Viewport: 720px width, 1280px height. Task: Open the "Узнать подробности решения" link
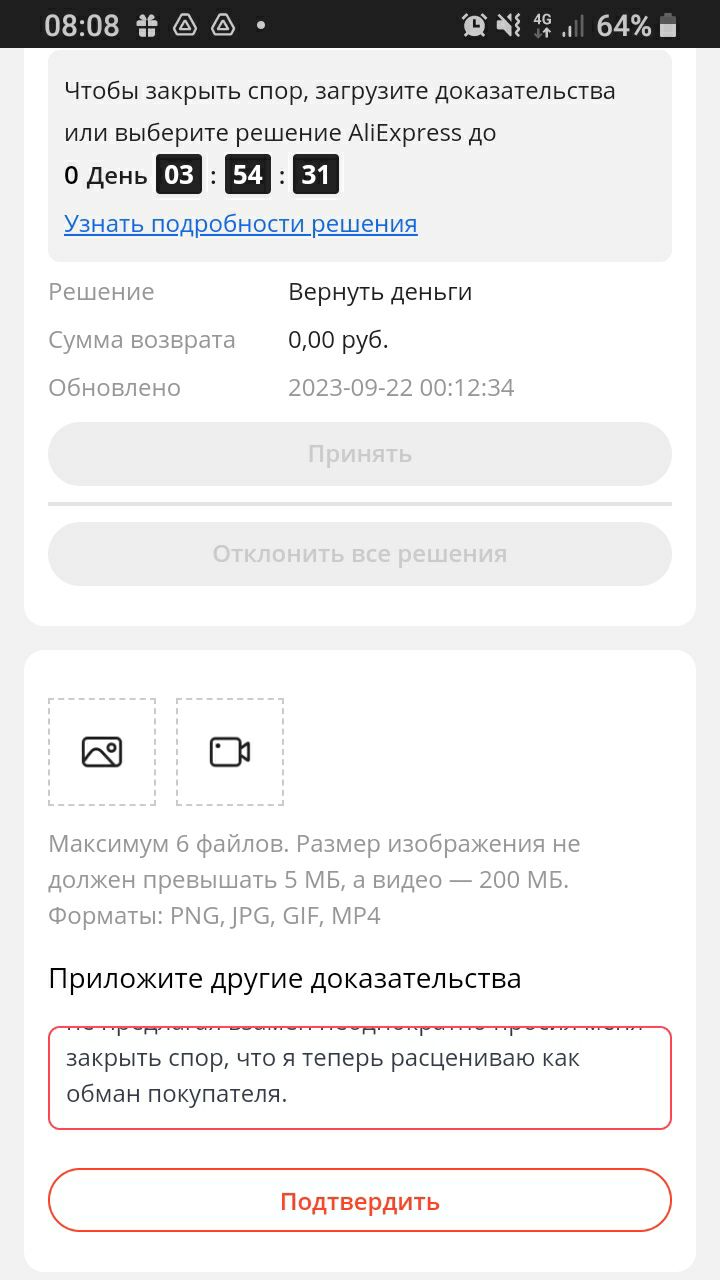click(241, 223)
